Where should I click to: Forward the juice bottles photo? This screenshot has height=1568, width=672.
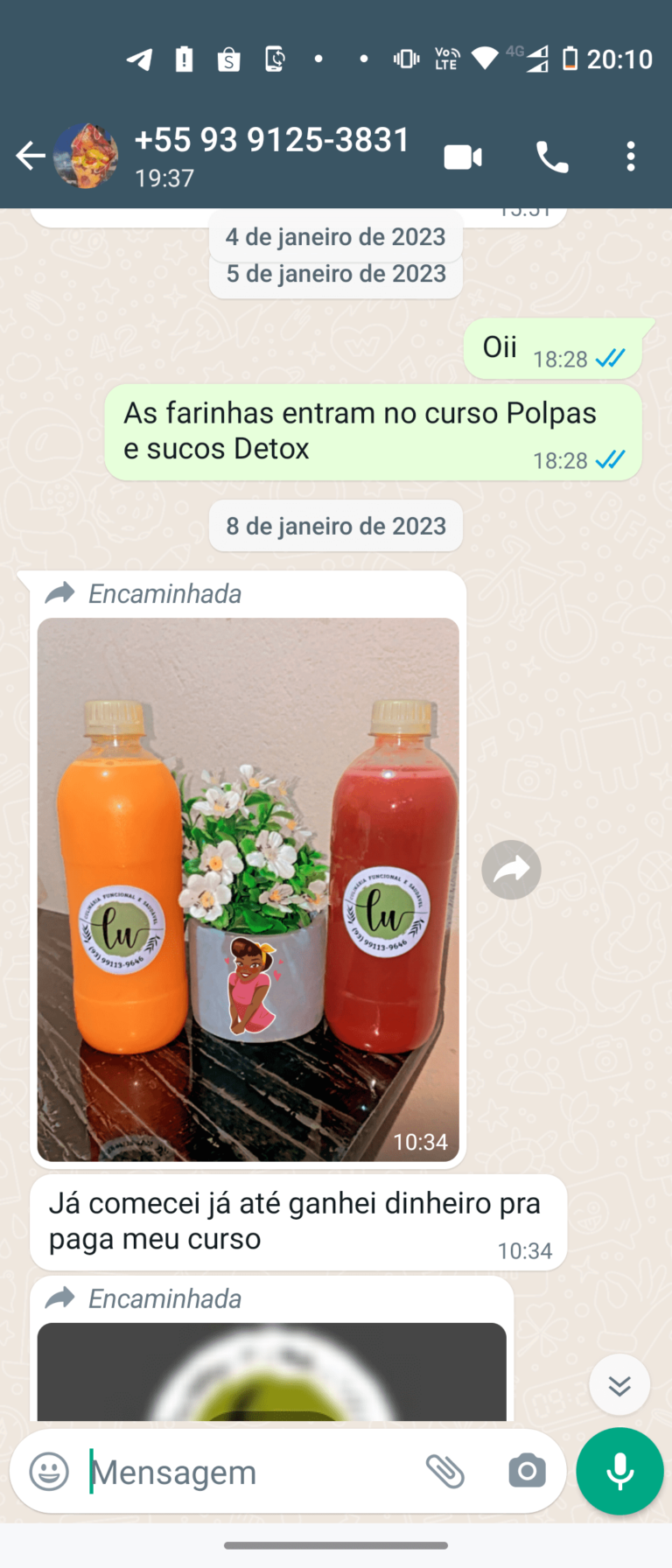[x=511, y=870]
